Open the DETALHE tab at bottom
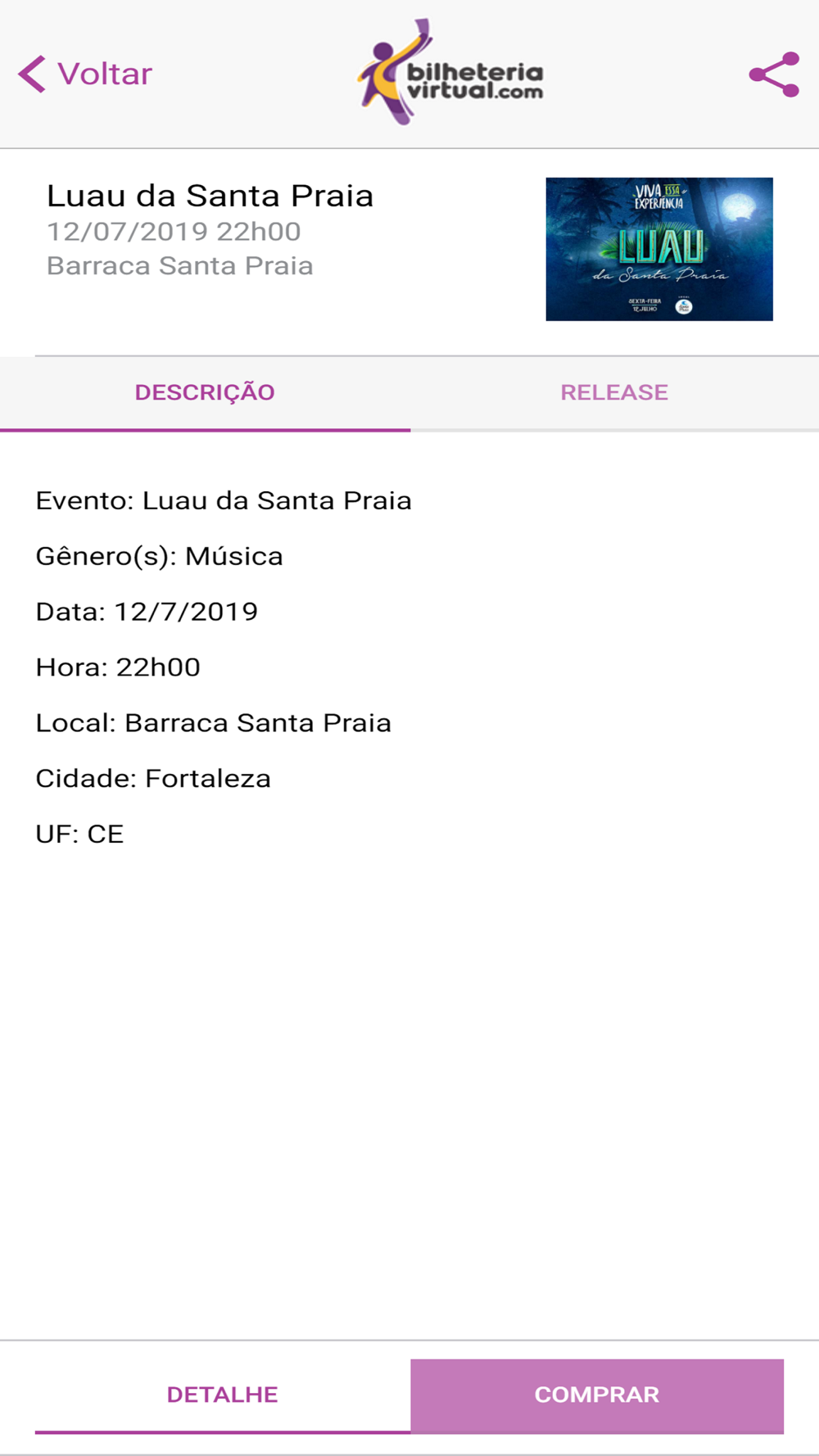The image size is (819, 1456). tap(223, 1395)
